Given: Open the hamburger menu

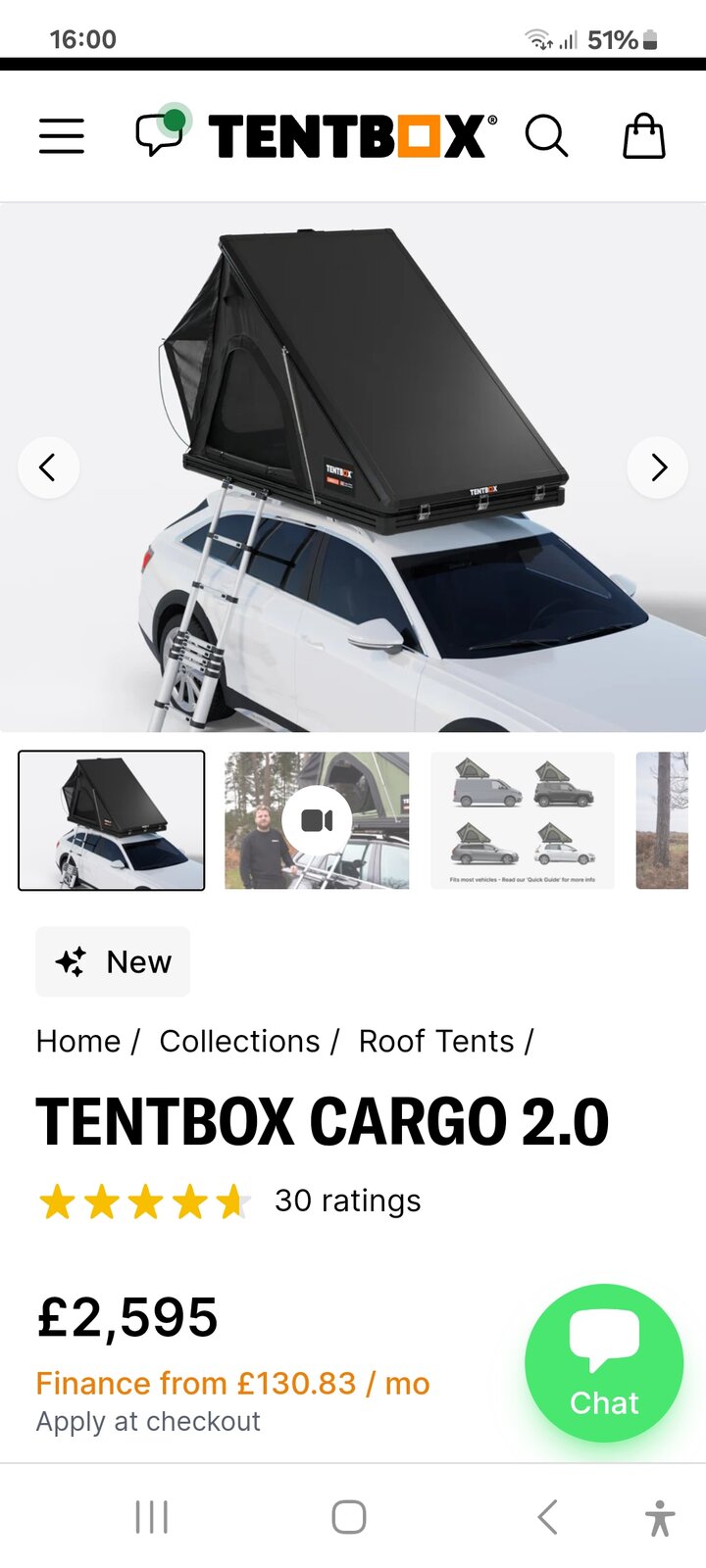Looking at the screenshot, I should pos(61,135).
